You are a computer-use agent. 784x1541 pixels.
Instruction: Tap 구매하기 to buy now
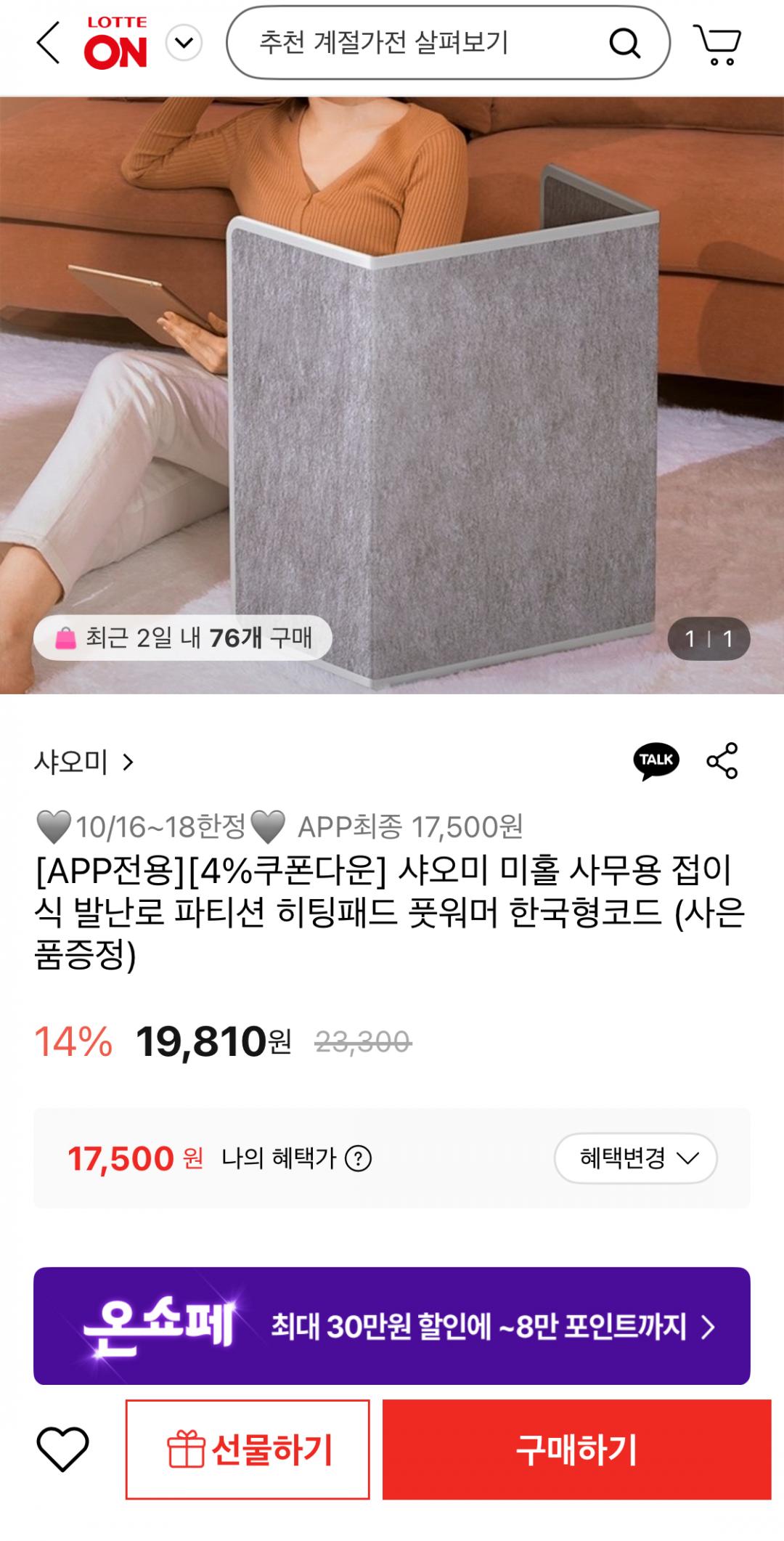click(x=576, y=1449)
